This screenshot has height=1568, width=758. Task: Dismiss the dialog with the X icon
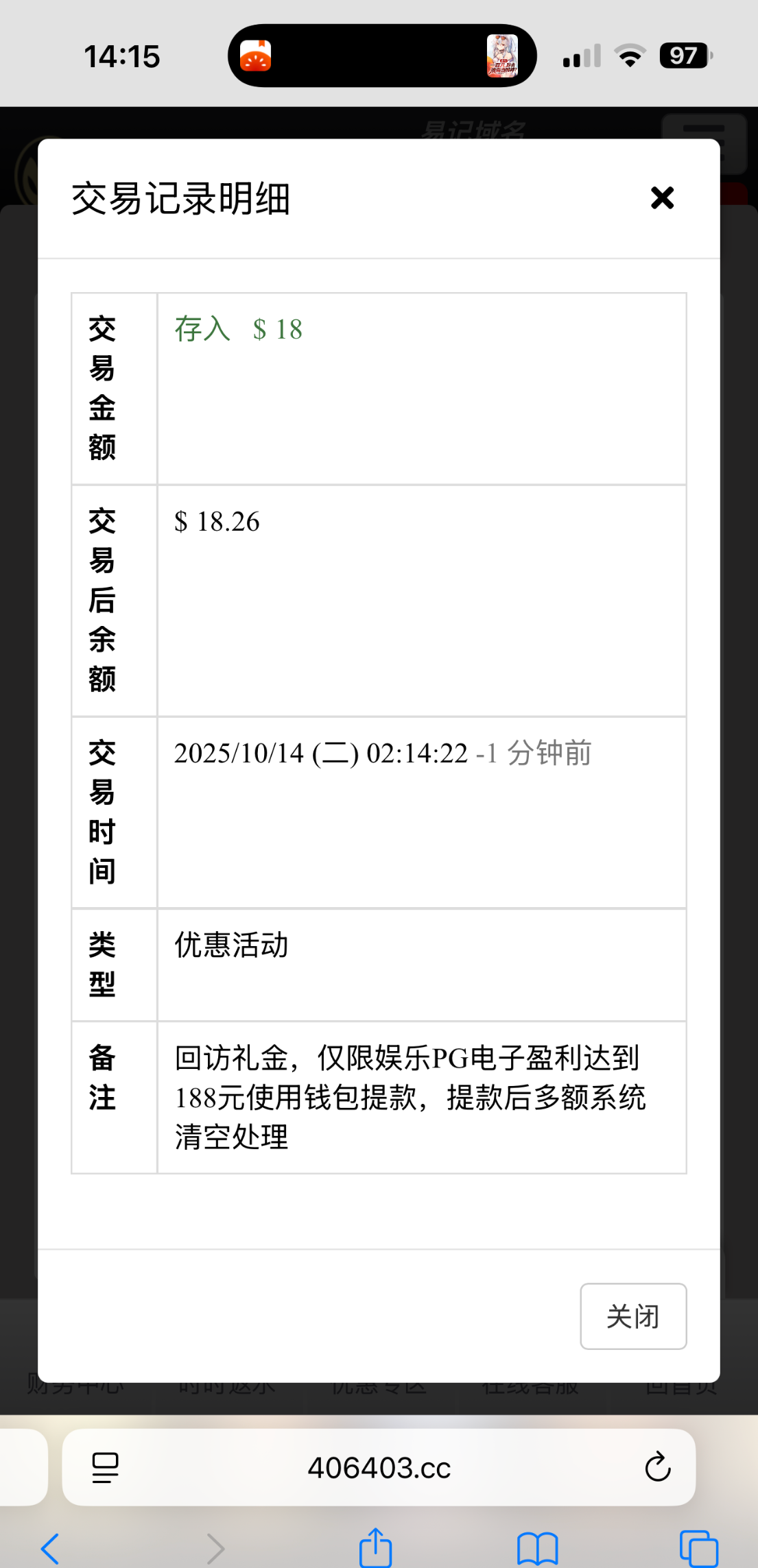[x=662, y=198]
